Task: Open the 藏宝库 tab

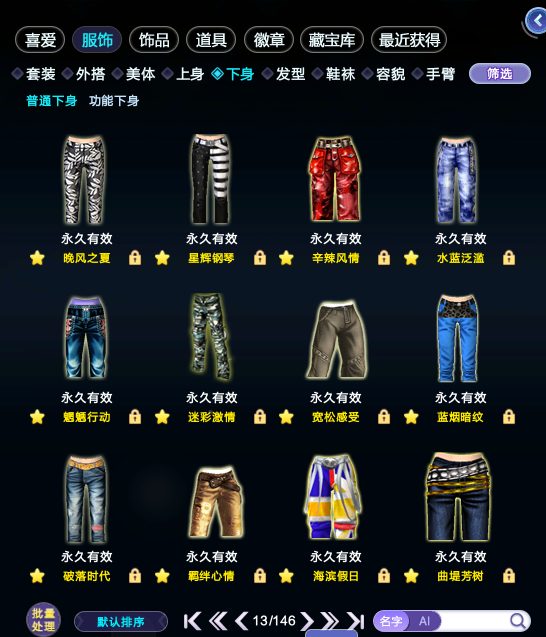Action: 332,40
